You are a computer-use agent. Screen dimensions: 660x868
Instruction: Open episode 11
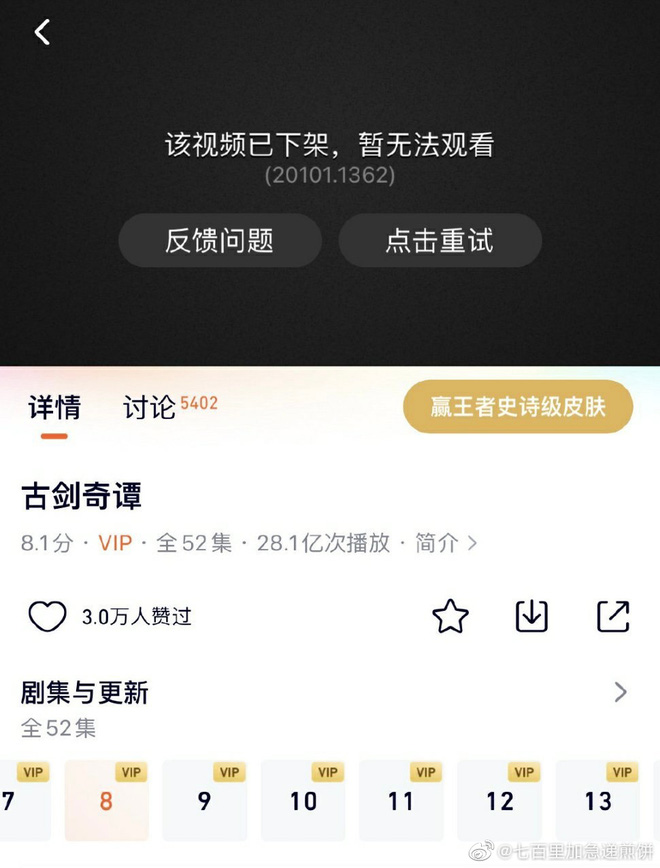pyautogui.click(x=401, y=800)
